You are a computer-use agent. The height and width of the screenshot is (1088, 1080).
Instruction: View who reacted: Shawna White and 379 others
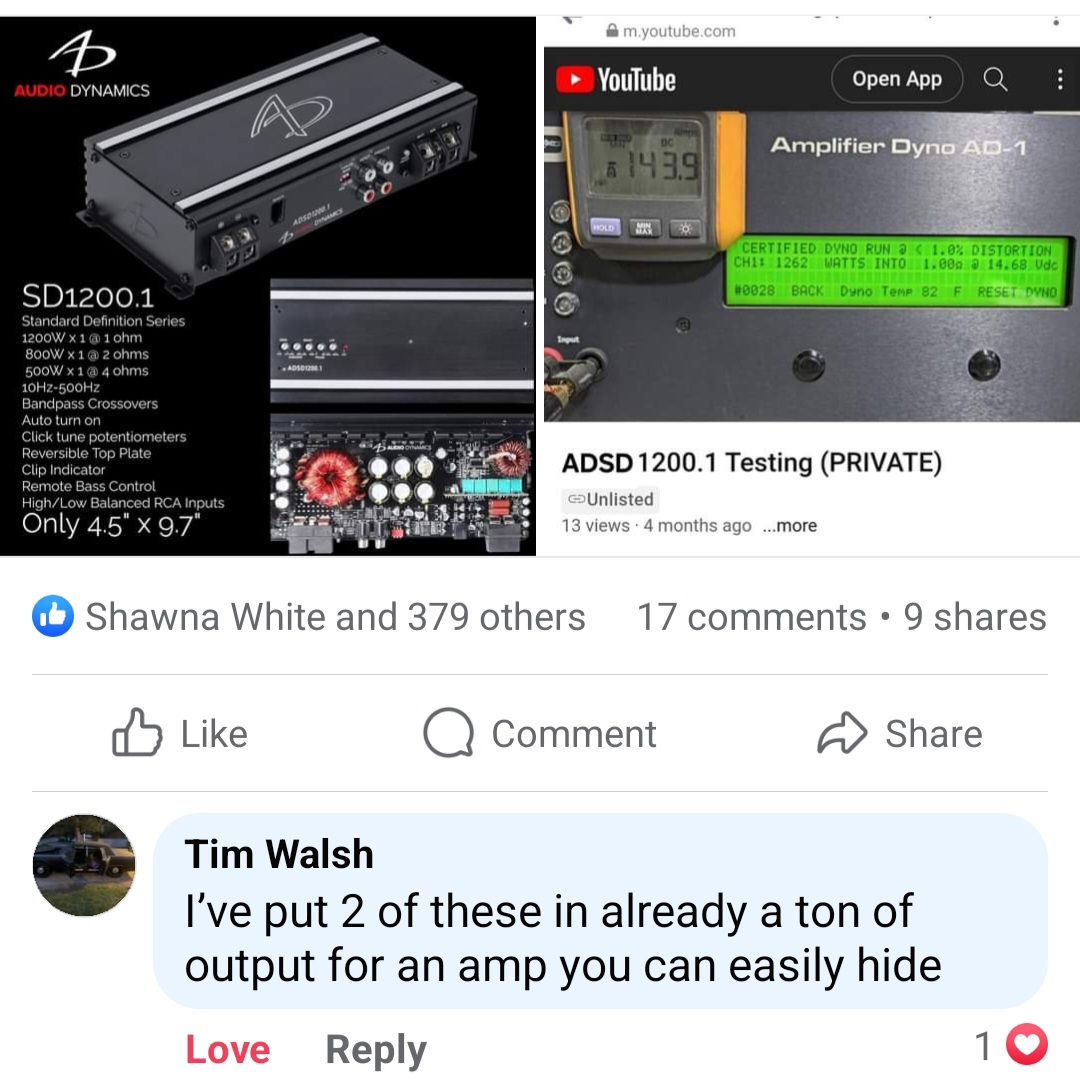pyautogui.click(x=310, y=617)
